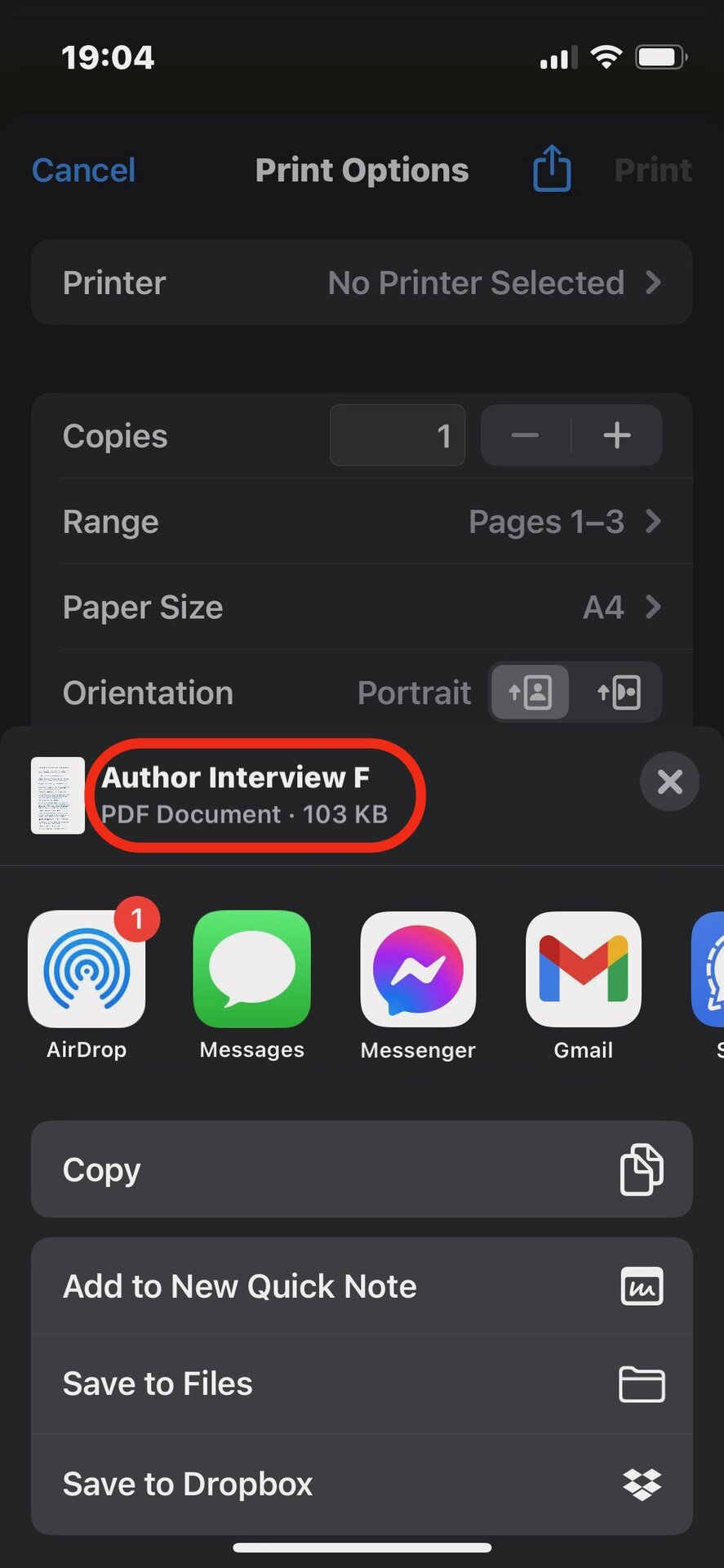
Task: Decrease the number of copies
Action: point(525,435)
